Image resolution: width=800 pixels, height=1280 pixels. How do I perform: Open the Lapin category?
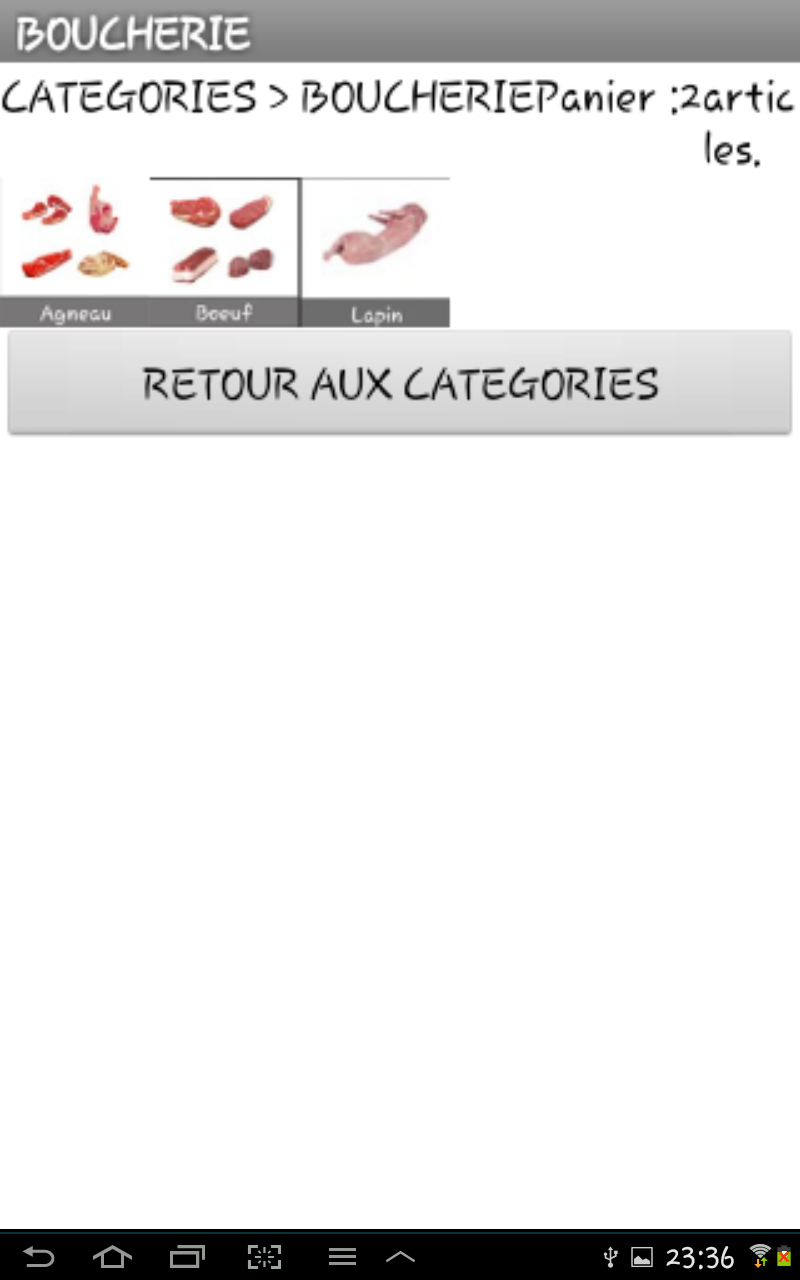tap(376, 252)
